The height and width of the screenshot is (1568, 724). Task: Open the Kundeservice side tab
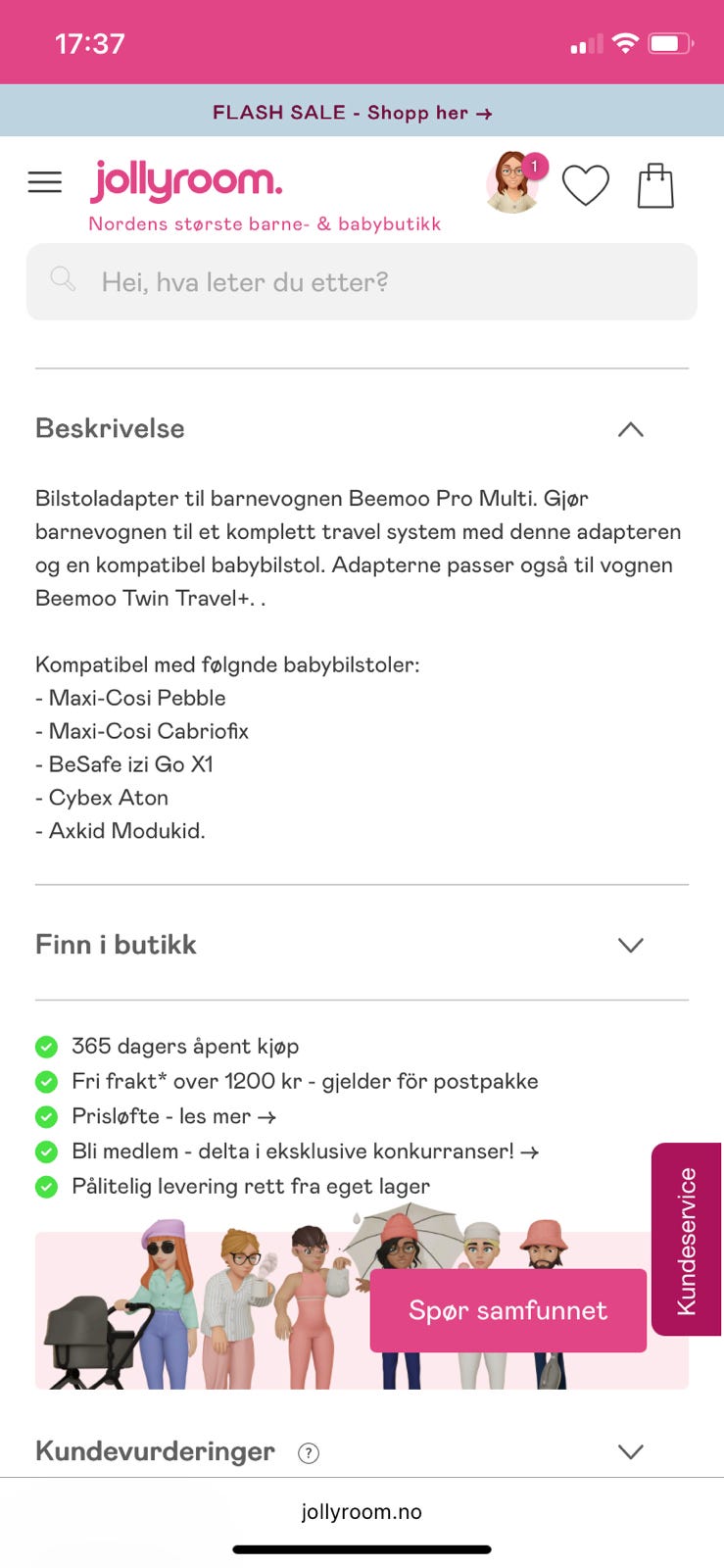[687, 1238]
